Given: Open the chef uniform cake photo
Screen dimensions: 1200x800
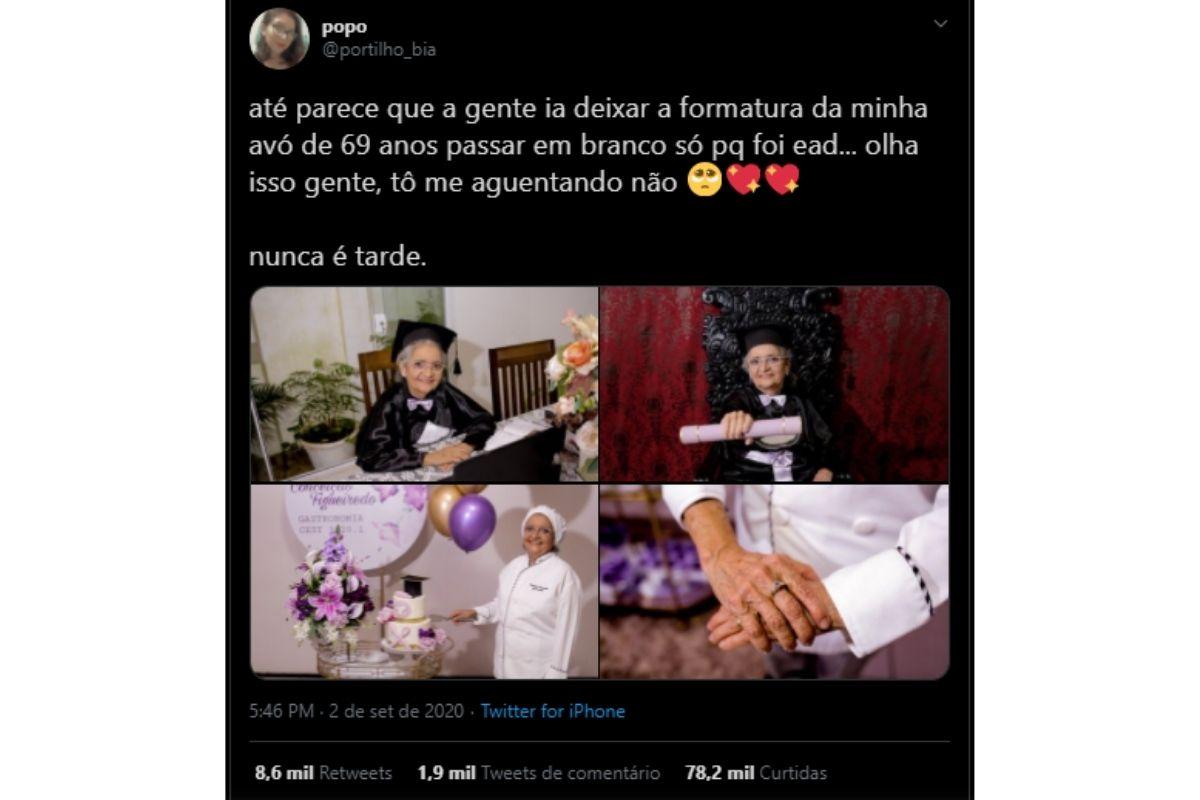Looking at the screenshot, I should click(x=424, y=581).
